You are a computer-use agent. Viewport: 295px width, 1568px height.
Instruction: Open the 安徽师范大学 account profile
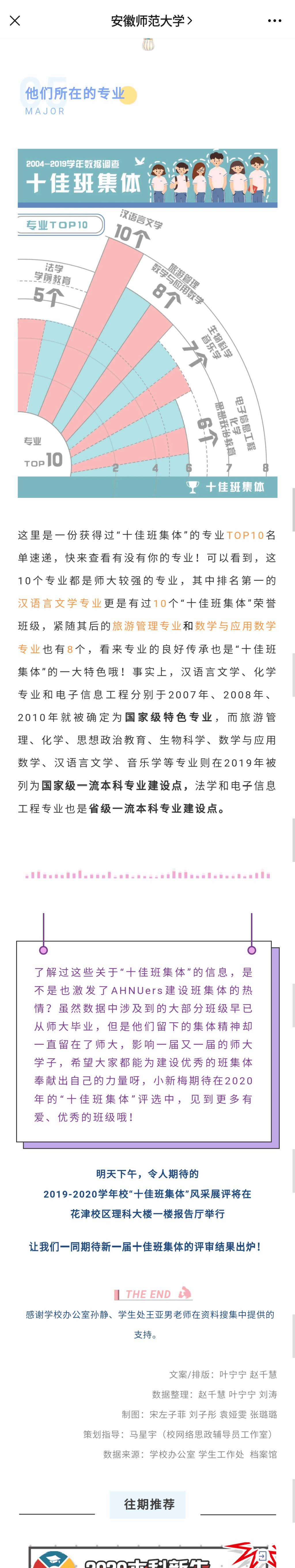click(x=151, y=21)
